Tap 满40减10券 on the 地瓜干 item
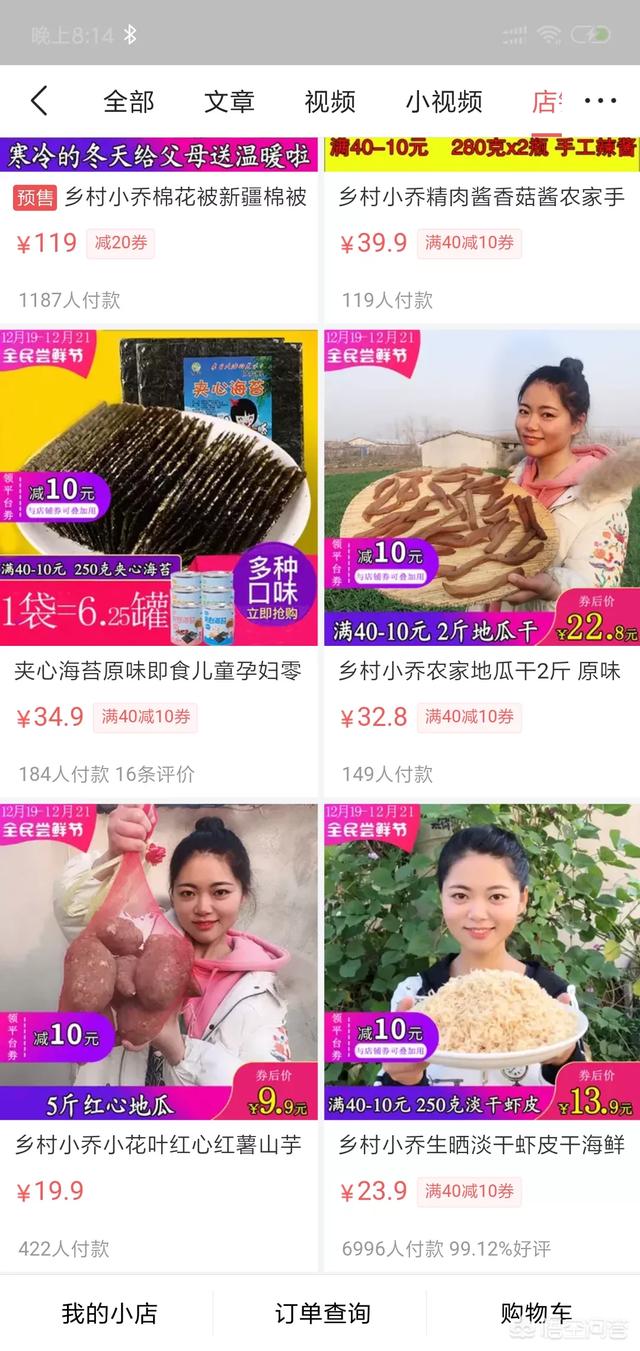This screenshot has width=640, height=1351. click(x=469, y=717)
